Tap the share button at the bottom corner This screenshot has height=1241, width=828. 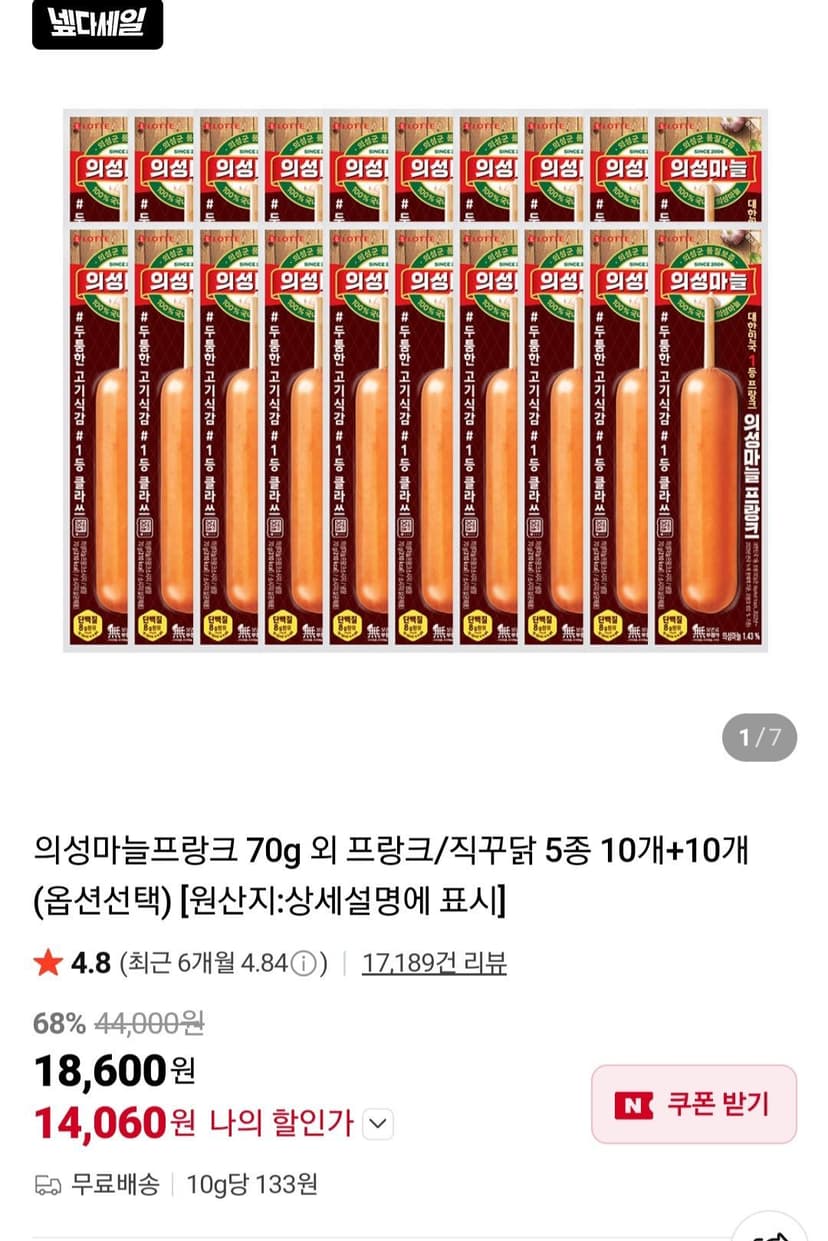coord(770,1228)
